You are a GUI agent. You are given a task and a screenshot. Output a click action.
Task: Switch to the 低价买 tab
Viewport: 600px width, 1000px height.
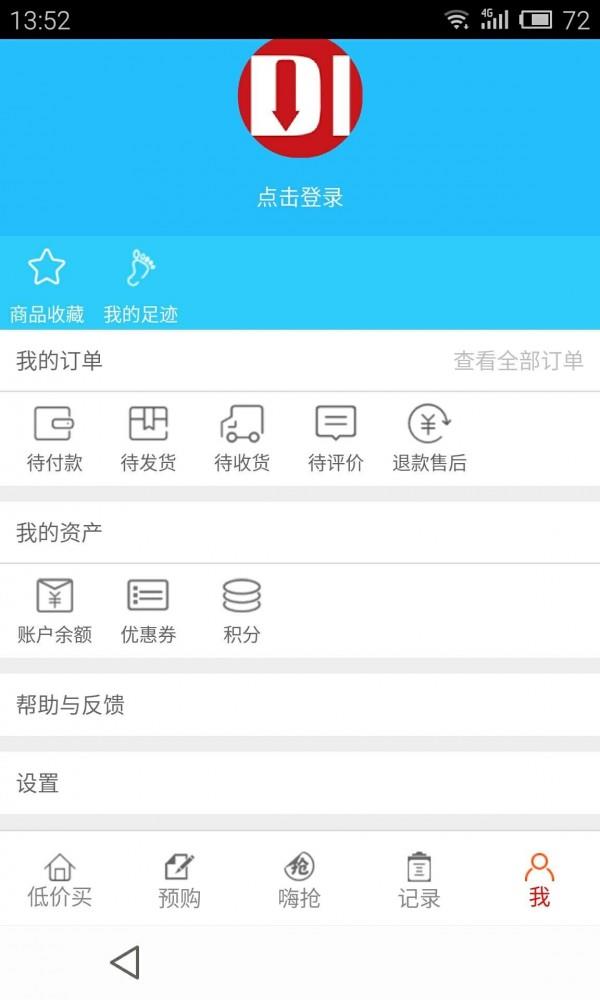pos(59,880)
